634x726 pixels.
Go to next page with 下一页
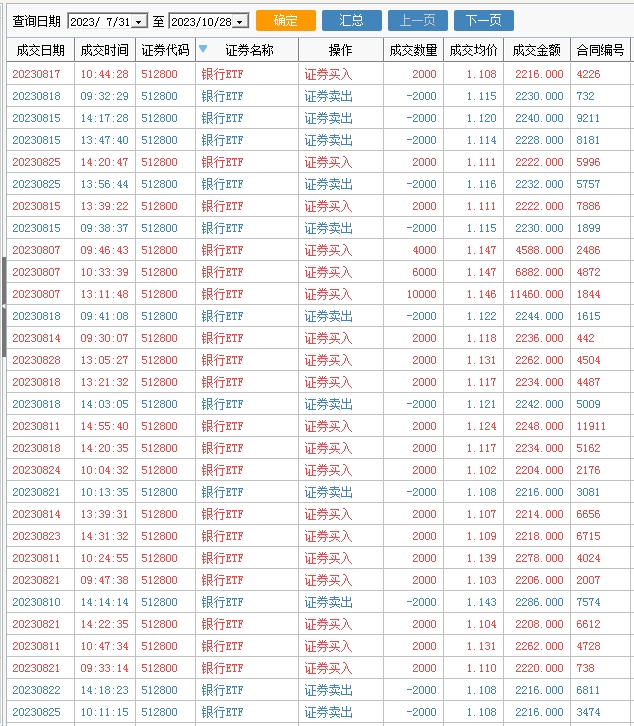pos(484,20)
